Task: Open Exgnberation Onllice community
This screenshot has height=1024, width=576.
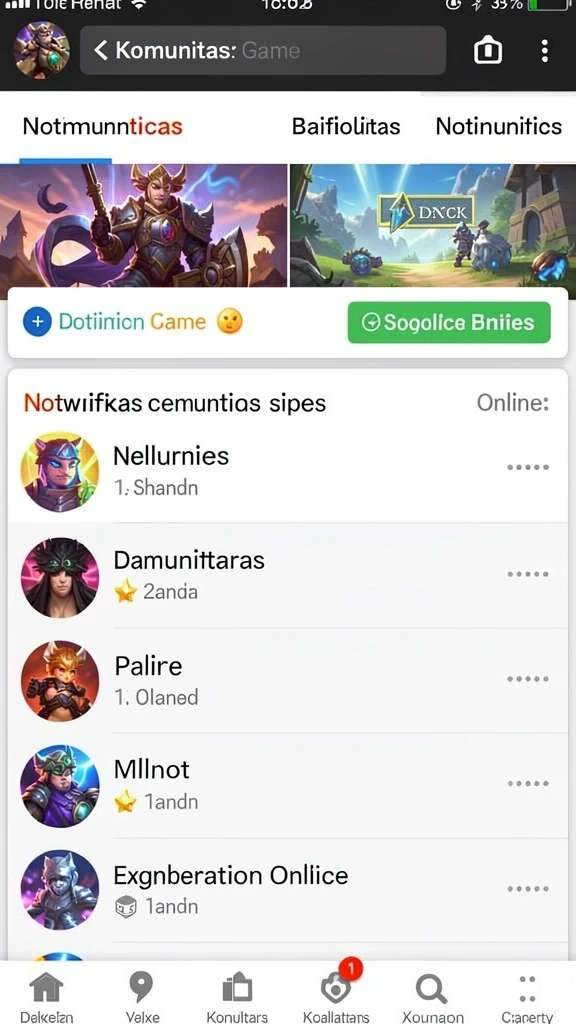Action: [x=288, y=889]
